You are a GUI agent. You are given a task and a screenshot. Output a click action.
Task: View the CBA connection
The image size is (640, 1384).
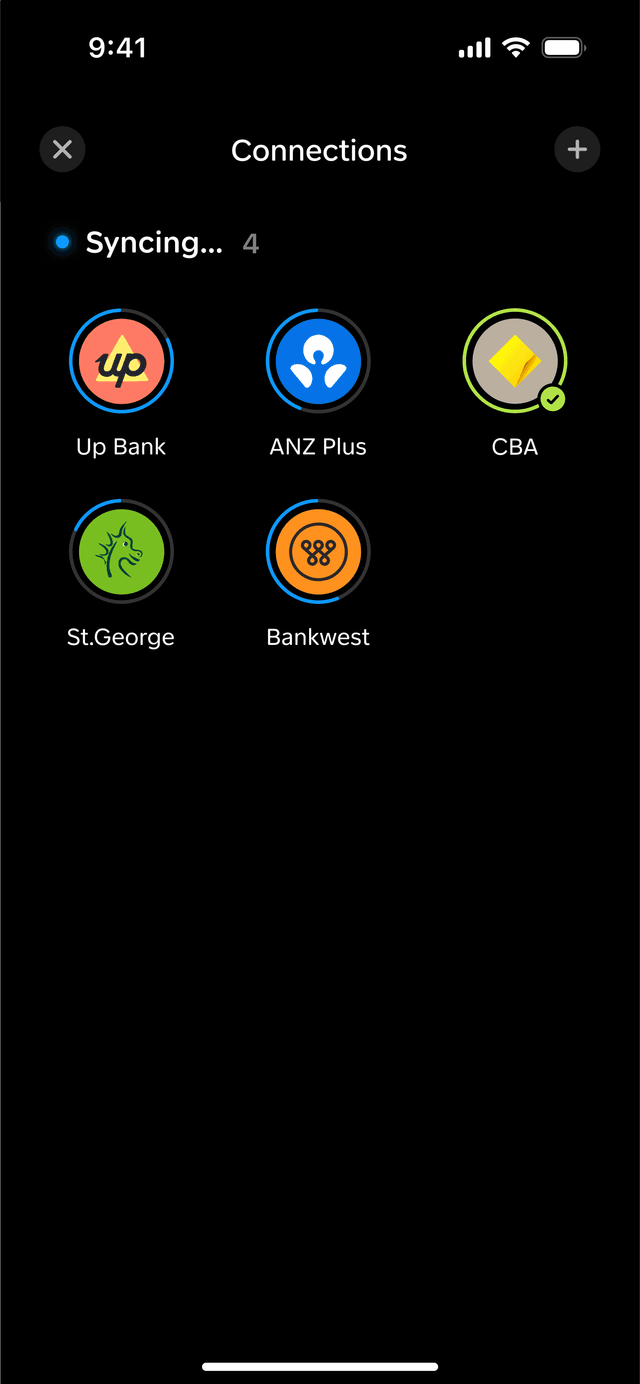point(515,361)
